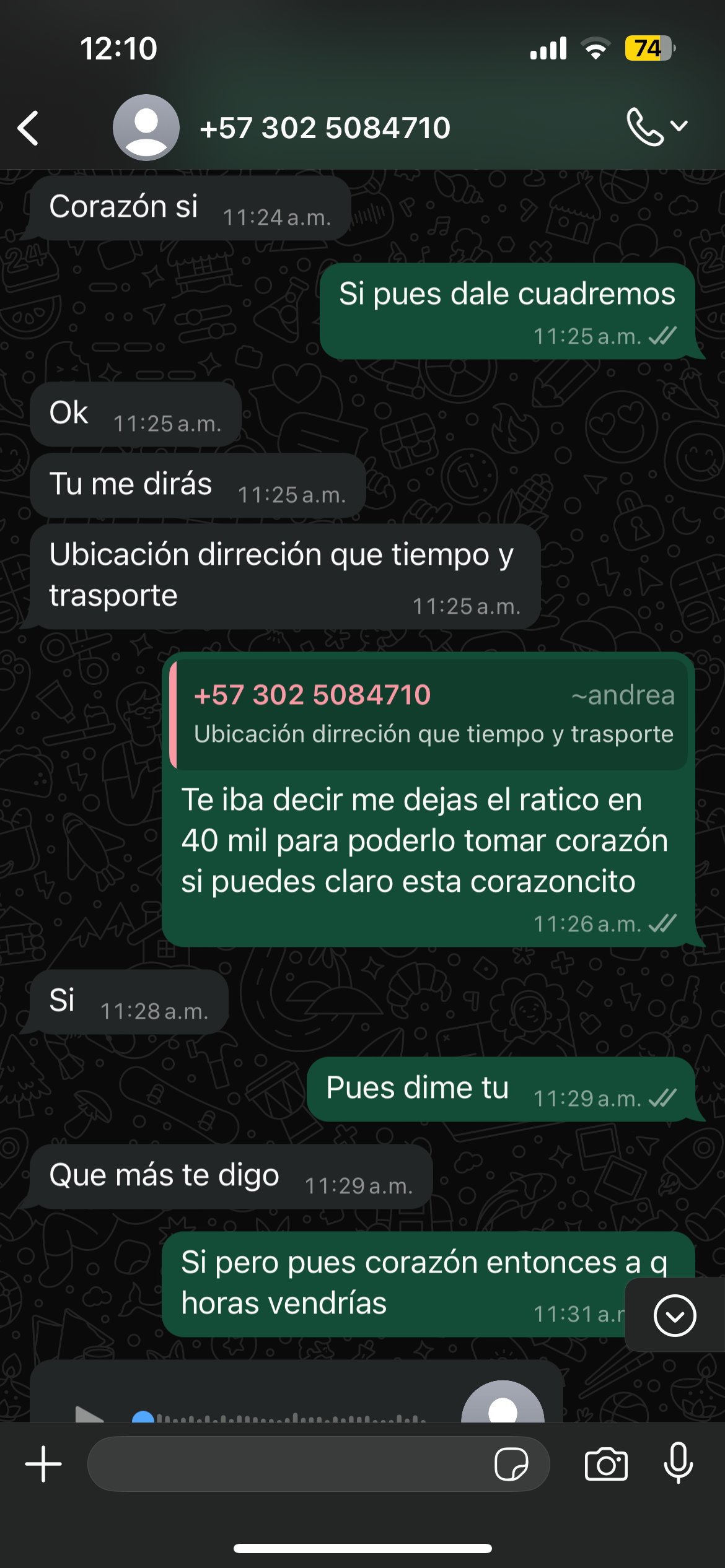
Task: Jump to latest messages with down arrow
Action: point(675,1315)
